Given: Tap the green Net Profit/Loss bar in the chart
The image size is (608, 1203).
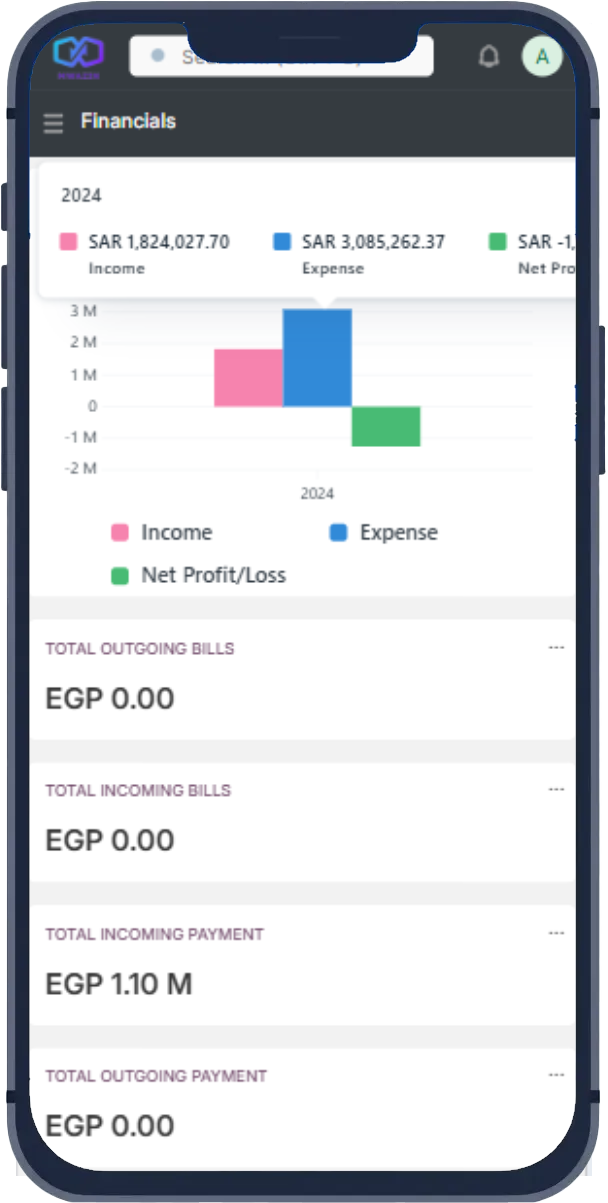Looking at the screenshot, I should click(385, 426).
